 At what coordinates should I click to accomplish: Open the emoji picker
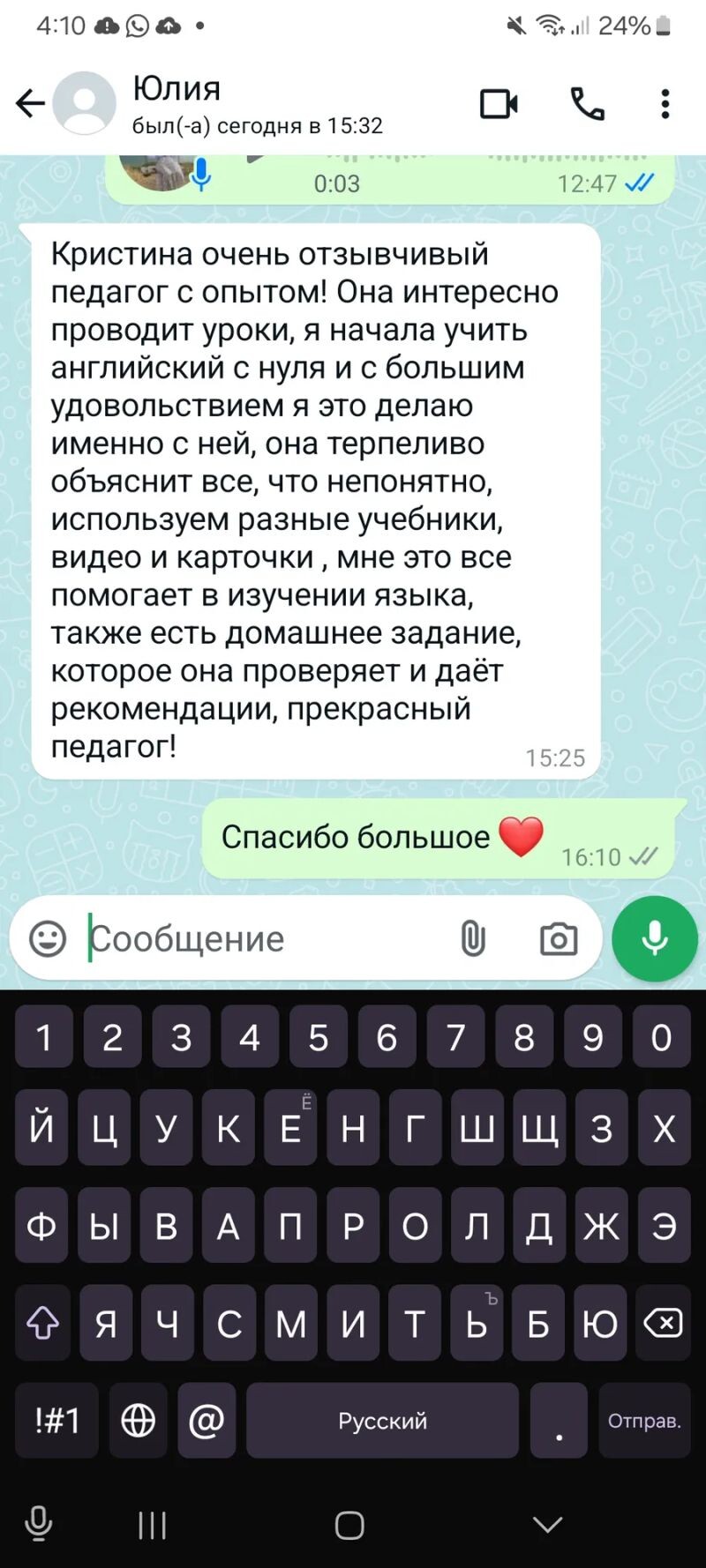(x=48, y=938)
